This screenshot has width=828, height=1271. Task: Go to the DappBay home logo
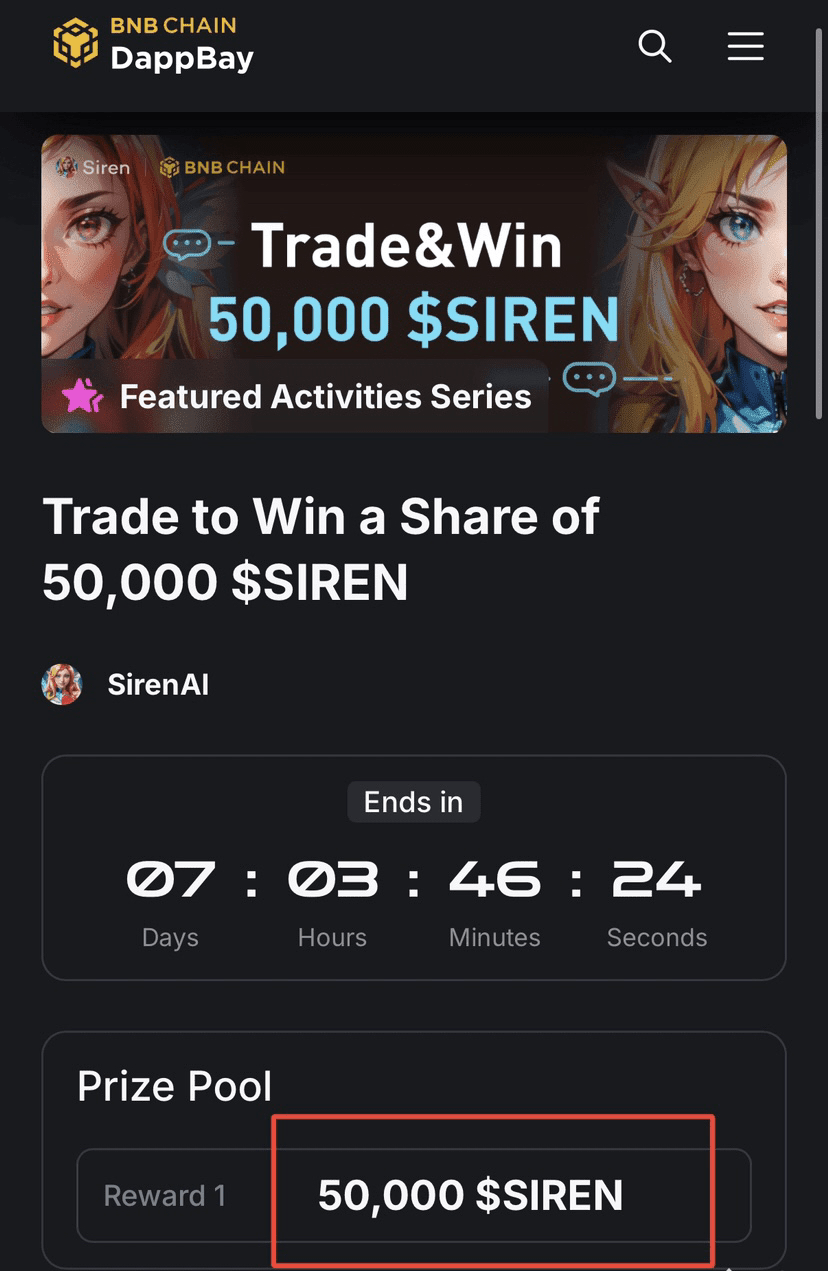(x=153, y=46)
